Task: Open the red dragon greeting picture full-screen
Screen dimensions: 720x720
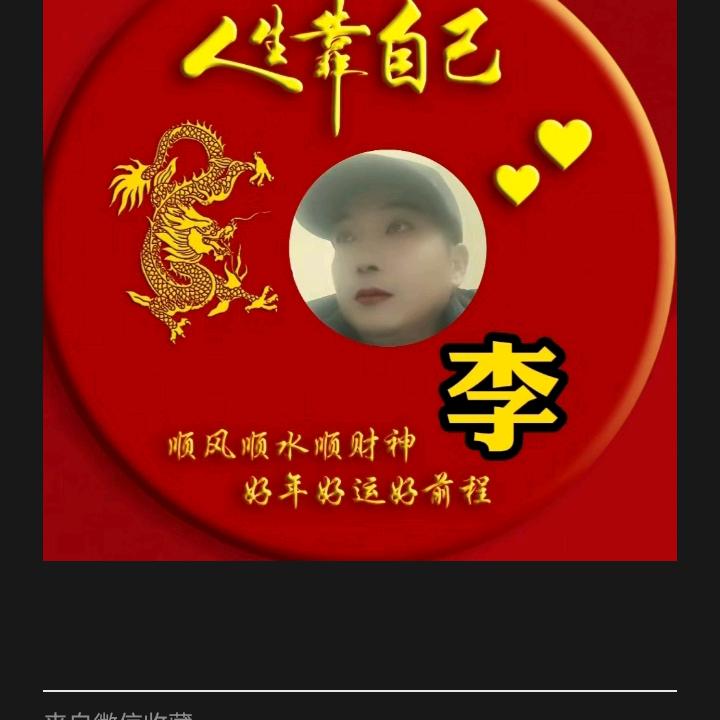Action: 360,280
